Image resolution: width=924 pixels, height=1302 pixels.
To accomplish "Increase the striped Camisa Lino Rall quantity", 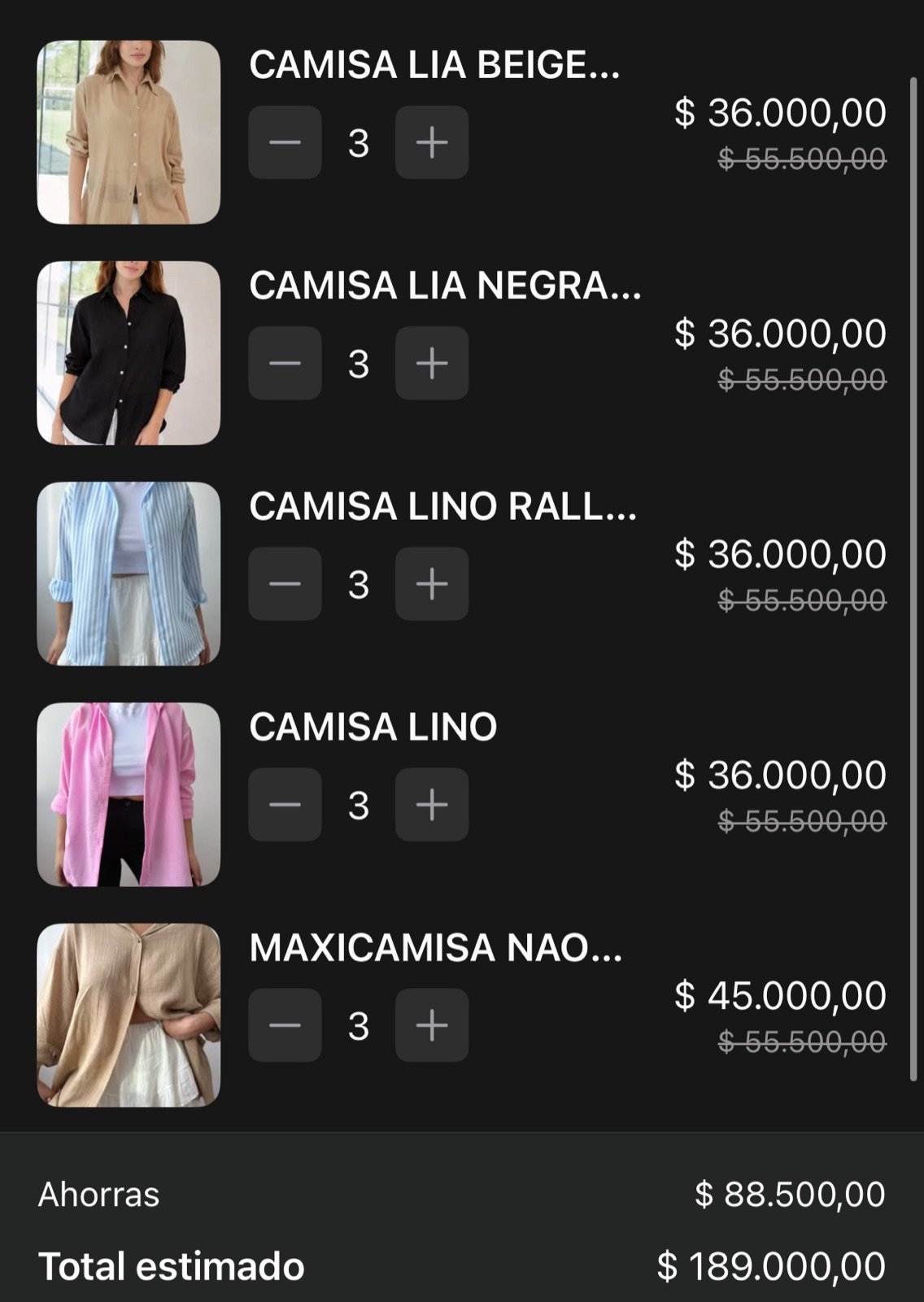I will click(x=431, y=583).
